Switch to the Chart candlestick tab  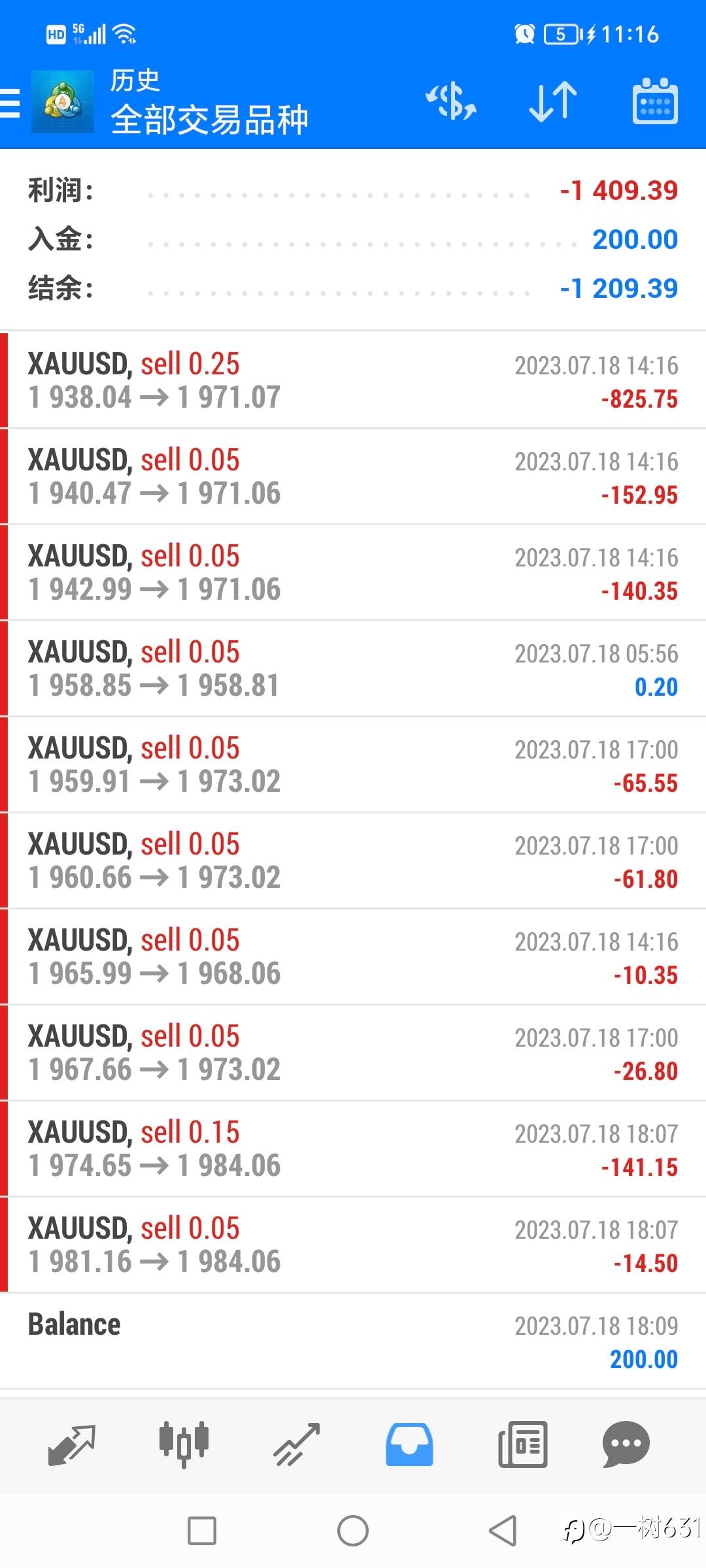pos(184,1445)
